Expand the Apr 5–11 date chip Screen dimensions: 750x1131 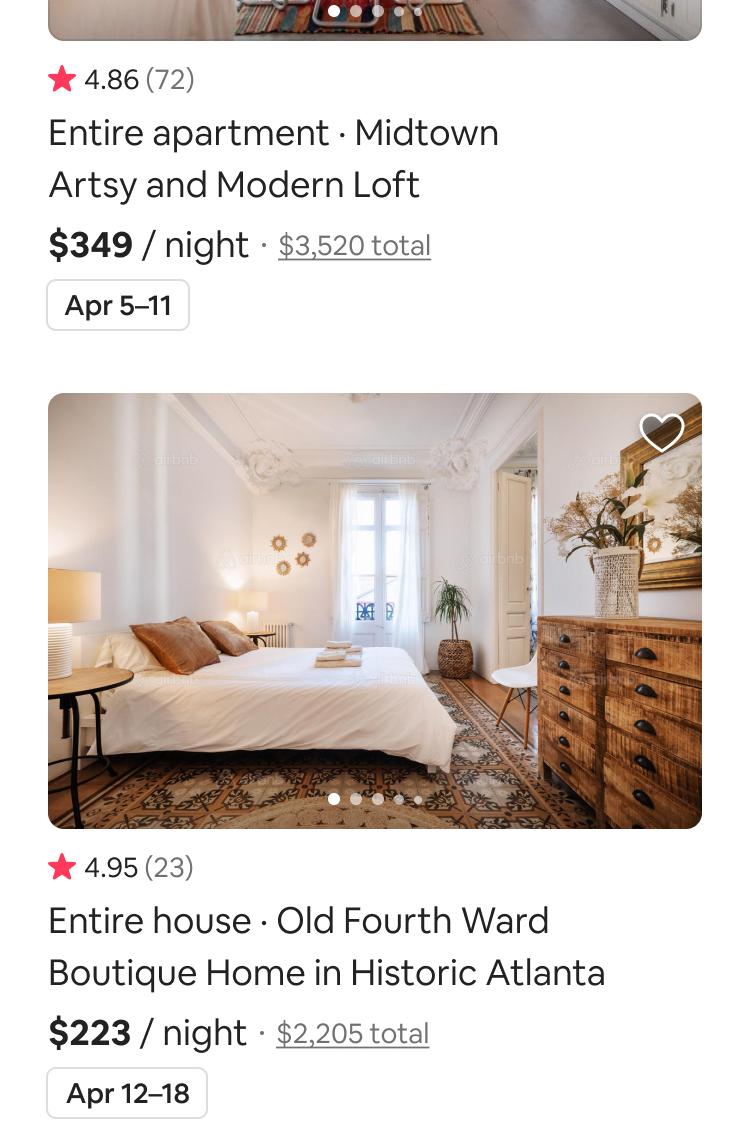pos(117,305)
